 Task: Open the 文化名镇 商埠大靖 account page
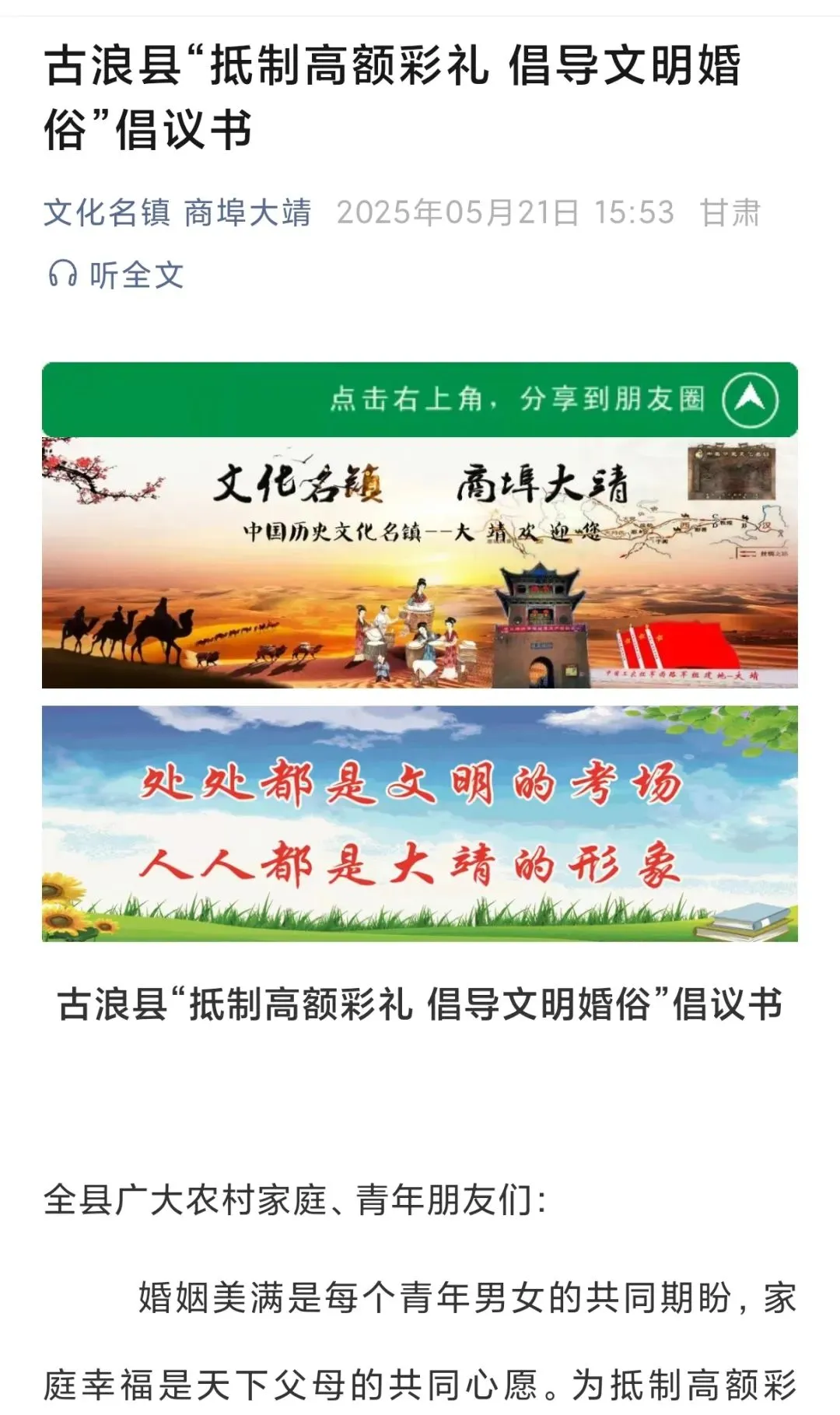177,212
